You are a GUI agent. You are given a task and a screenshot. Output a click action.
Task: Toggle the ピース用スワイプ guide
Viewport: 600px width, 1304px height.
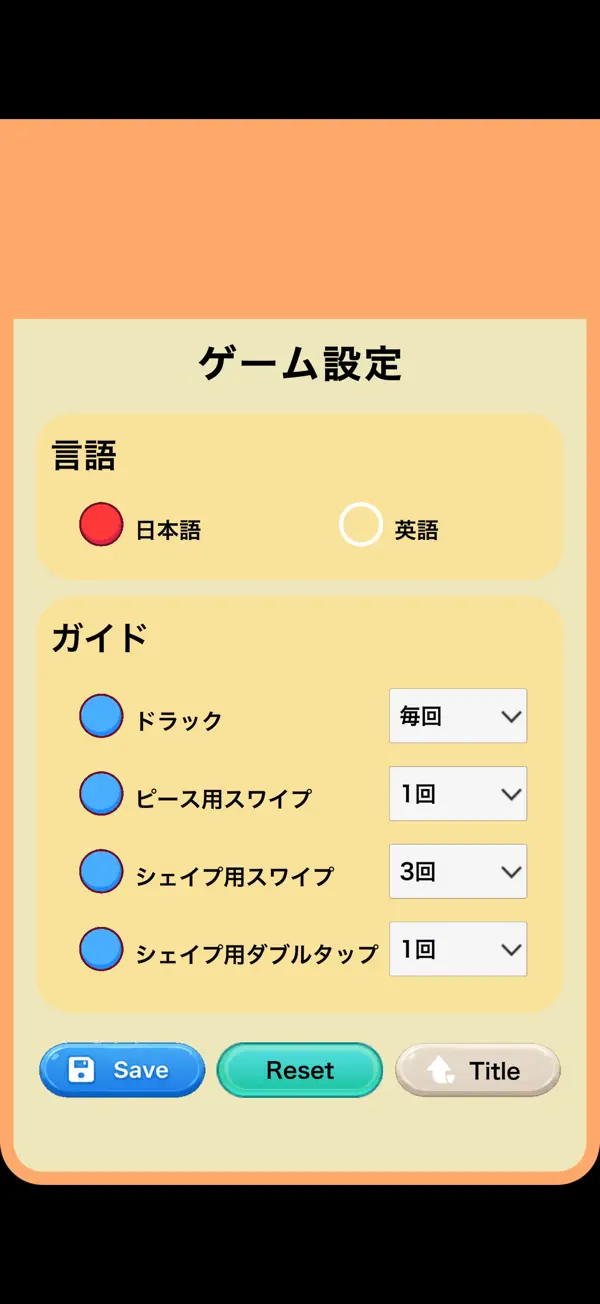[101, 794]
